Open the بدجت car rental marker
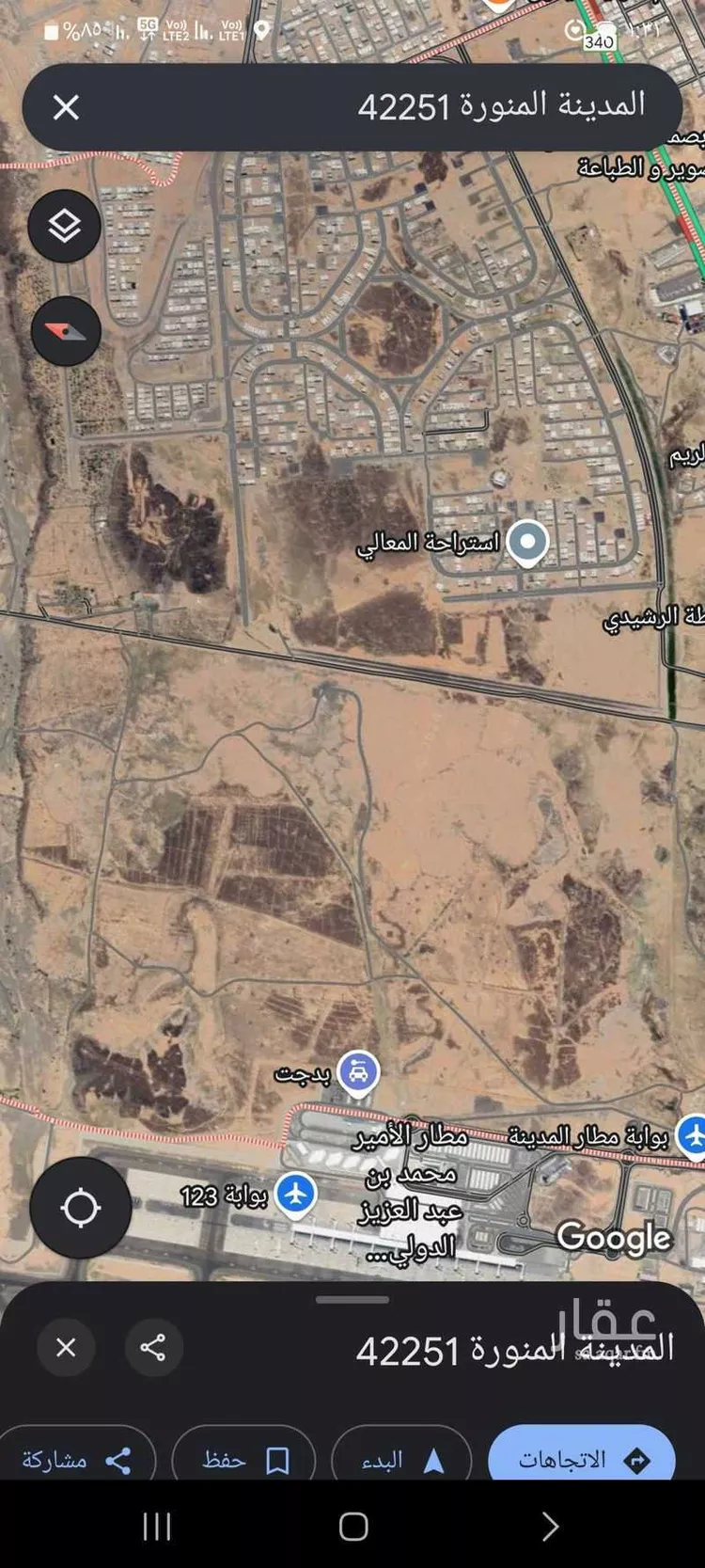The width and height of the screenshot is (705, 1568). click(x=357, y=1071)
